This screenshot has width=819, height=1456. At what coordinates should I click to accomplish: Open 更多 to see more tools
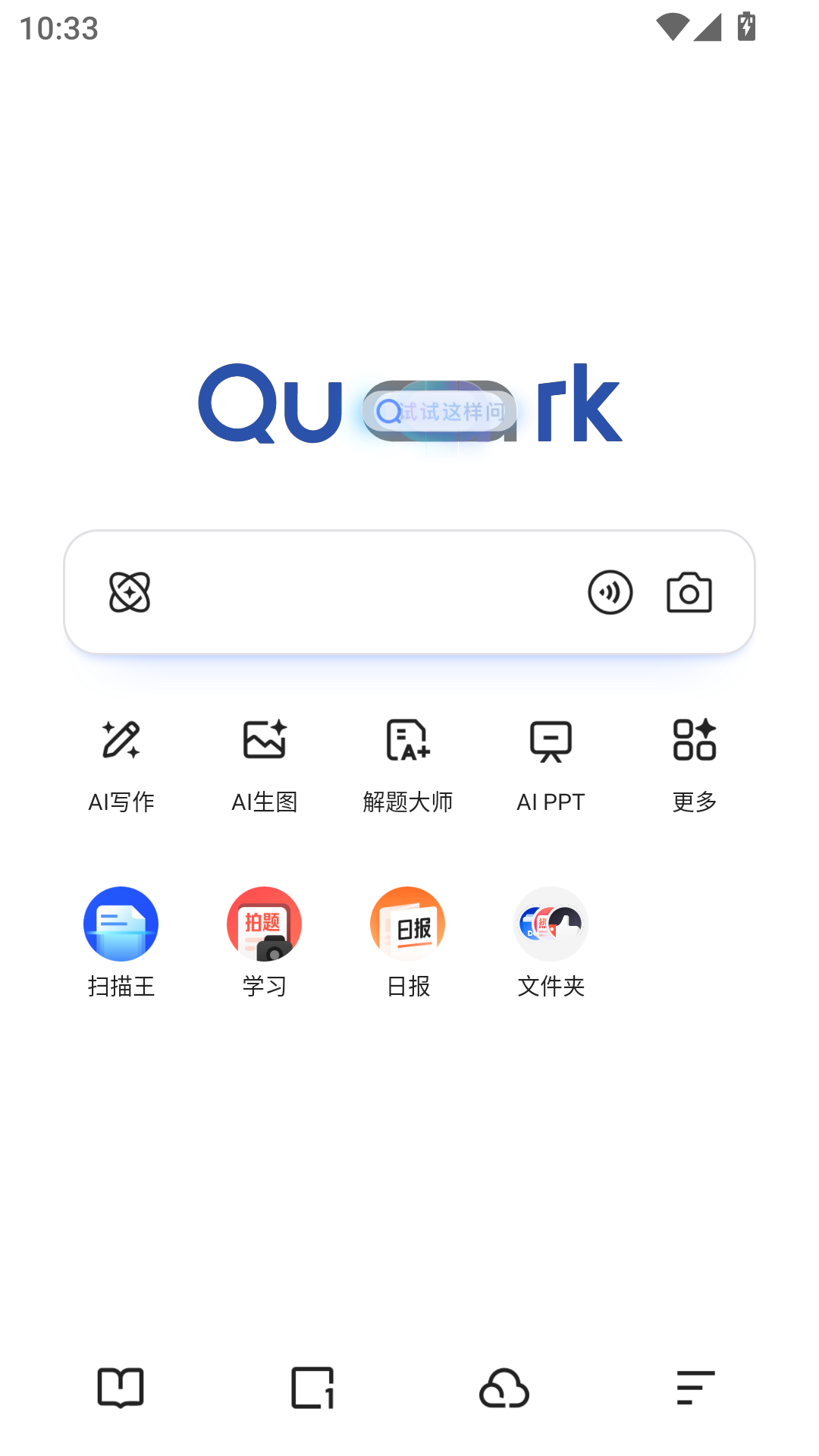click(x=694, y=762)
